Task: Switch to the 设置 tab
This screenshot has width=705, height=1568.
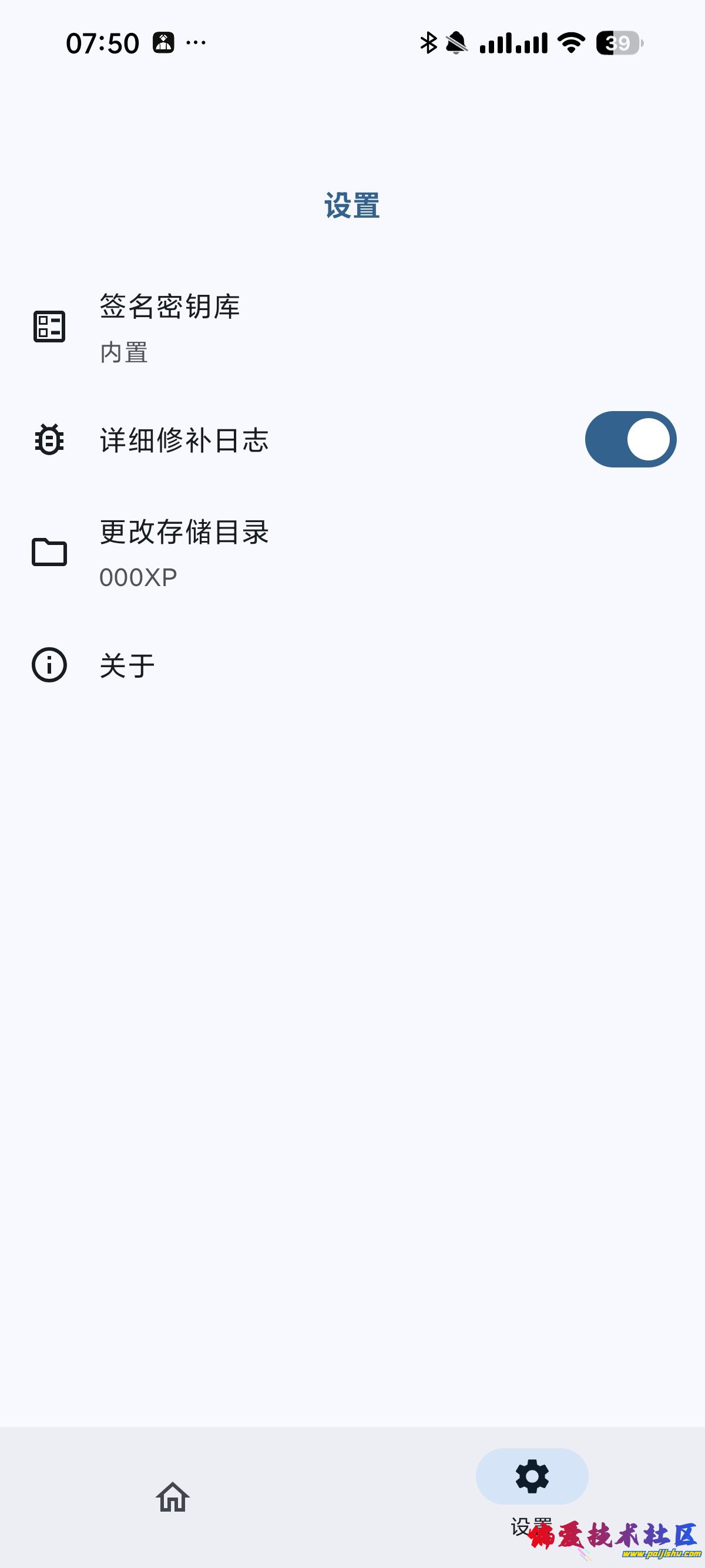Action: pyautogui.click(x=532, y=1479)
